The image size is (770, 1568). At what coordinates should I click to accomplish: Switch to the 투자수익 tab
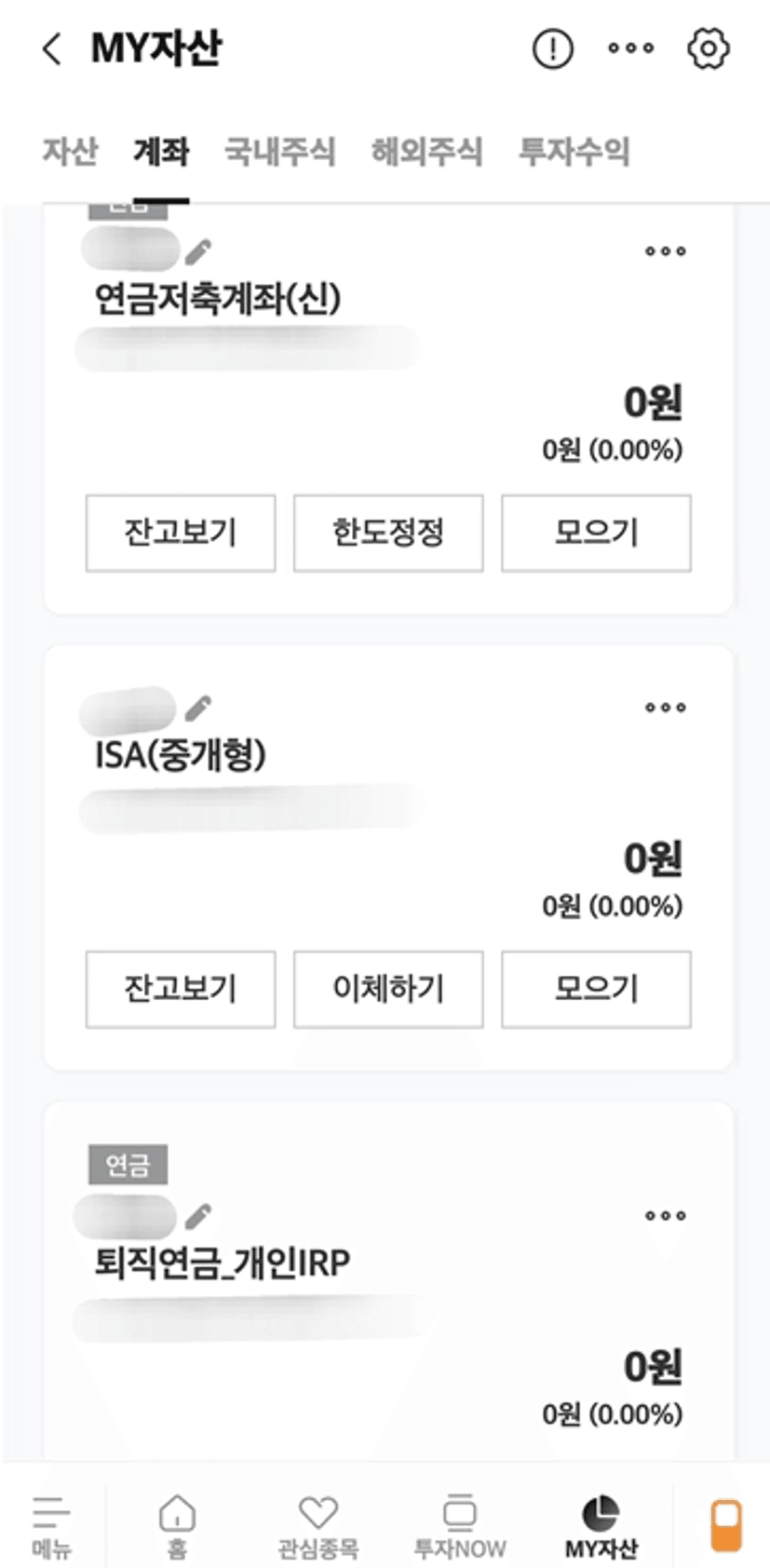574,151
